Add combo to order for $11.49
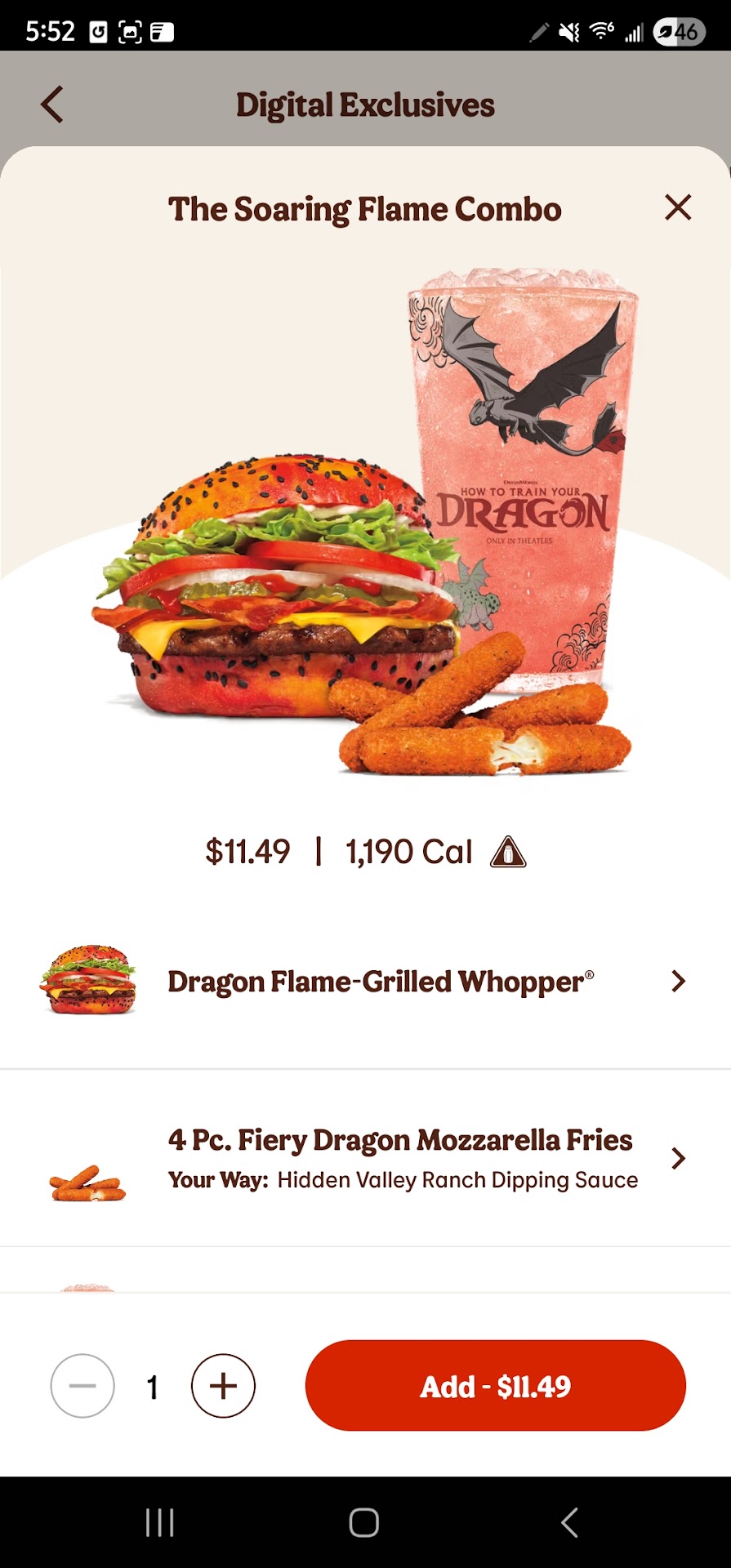Screen dimensions: 731x1568 pos(495,1386)
